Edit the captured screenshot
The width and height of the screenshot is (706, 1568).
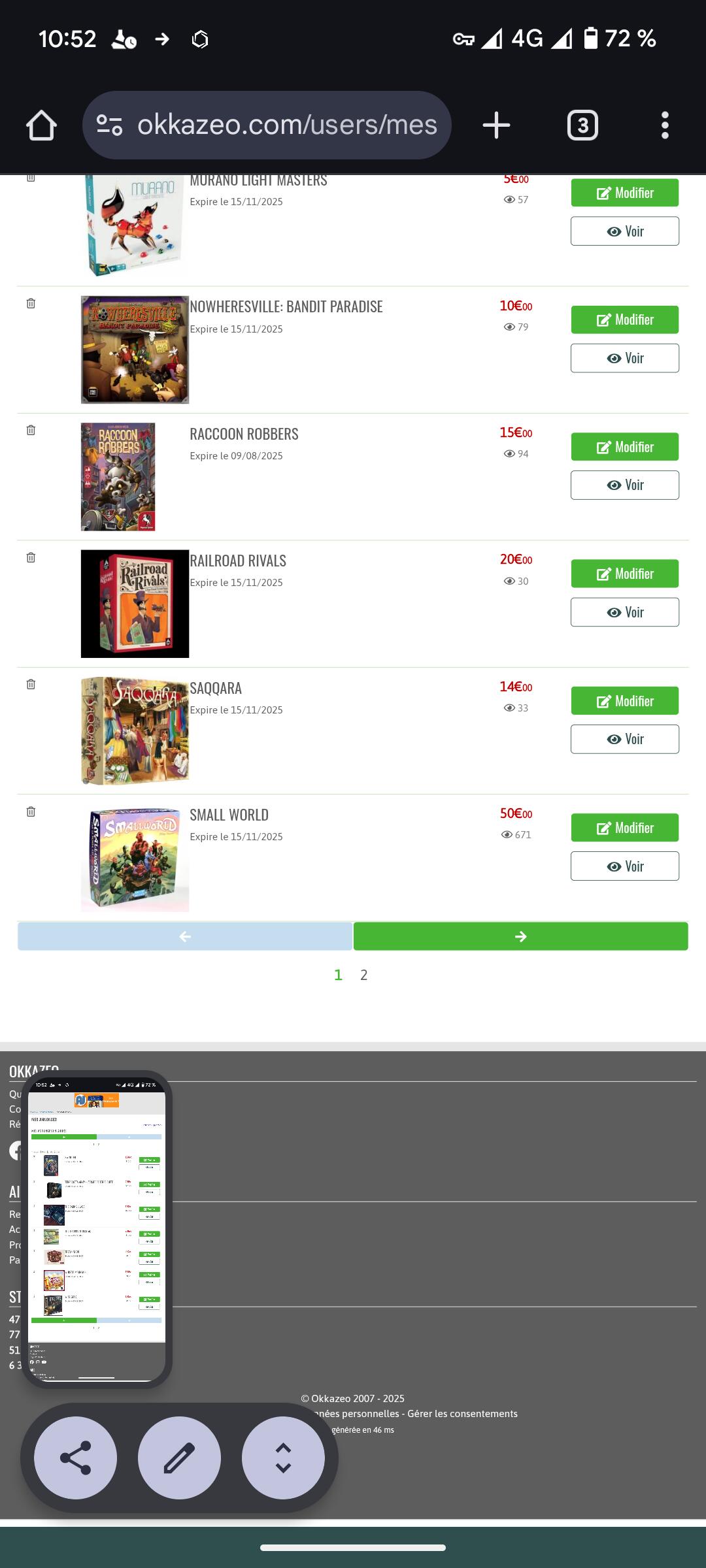[179, 1458]
